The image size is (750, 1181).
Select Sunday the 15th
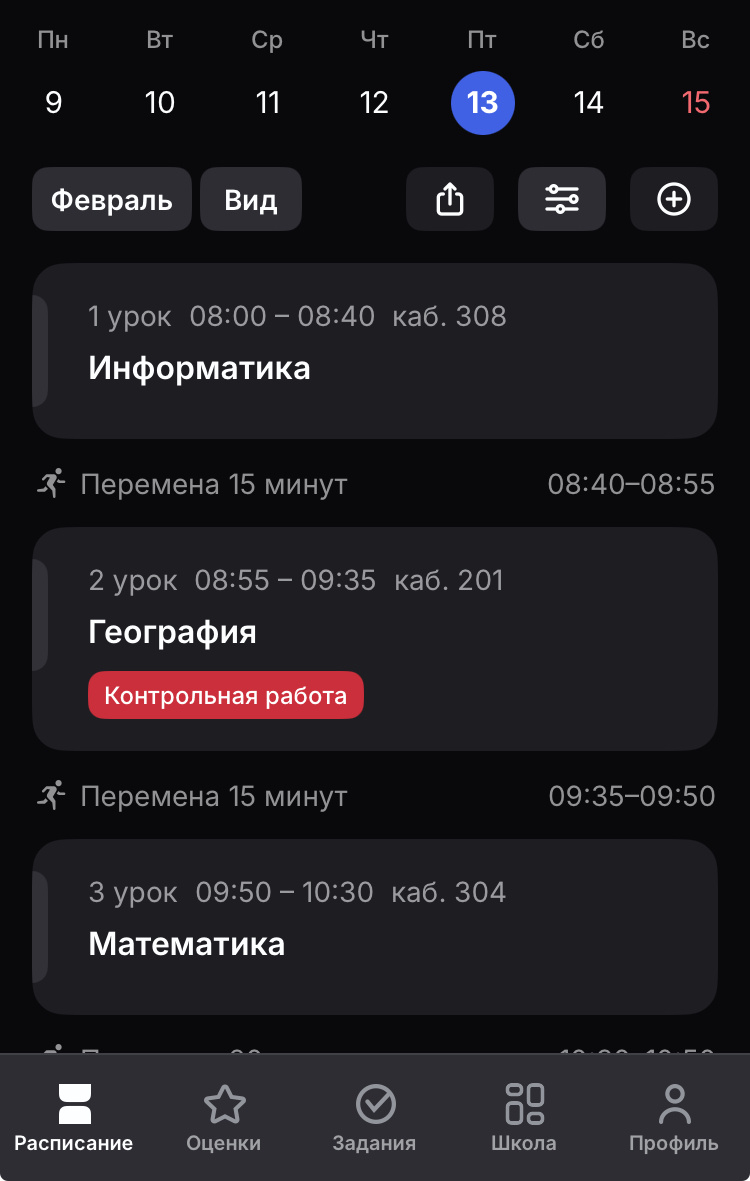click(x=696, y=102)
